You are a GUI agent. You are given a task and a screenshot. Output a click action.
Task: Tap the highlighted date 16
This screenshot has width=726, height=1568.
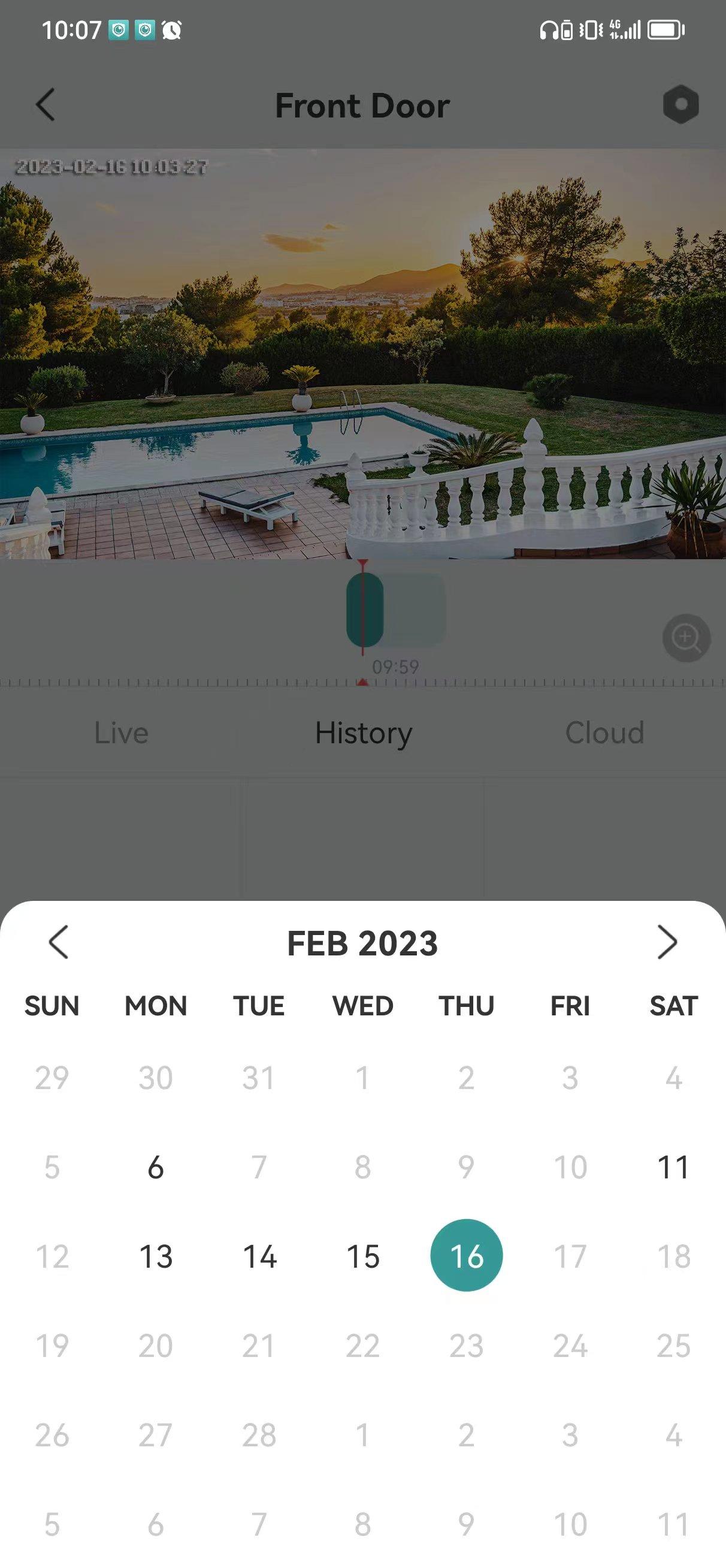[466, 1256]
